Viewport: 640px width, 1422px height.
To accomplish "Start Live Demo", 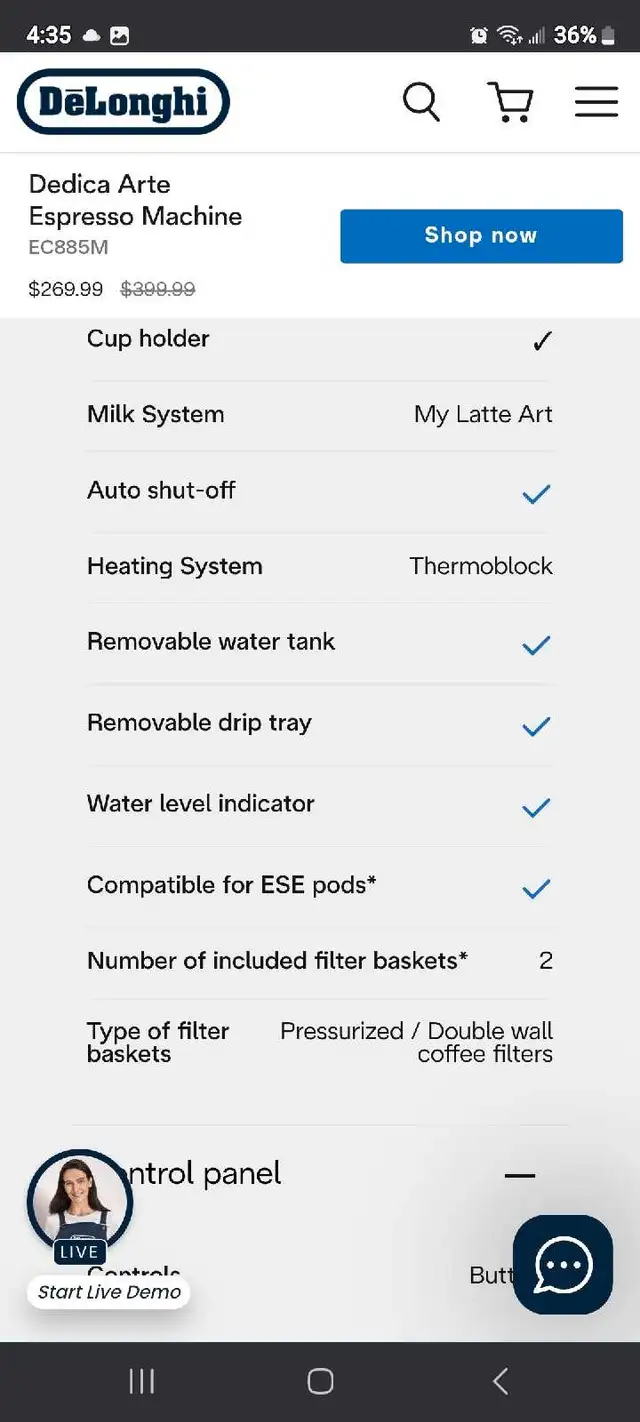I will (108, 1292).
